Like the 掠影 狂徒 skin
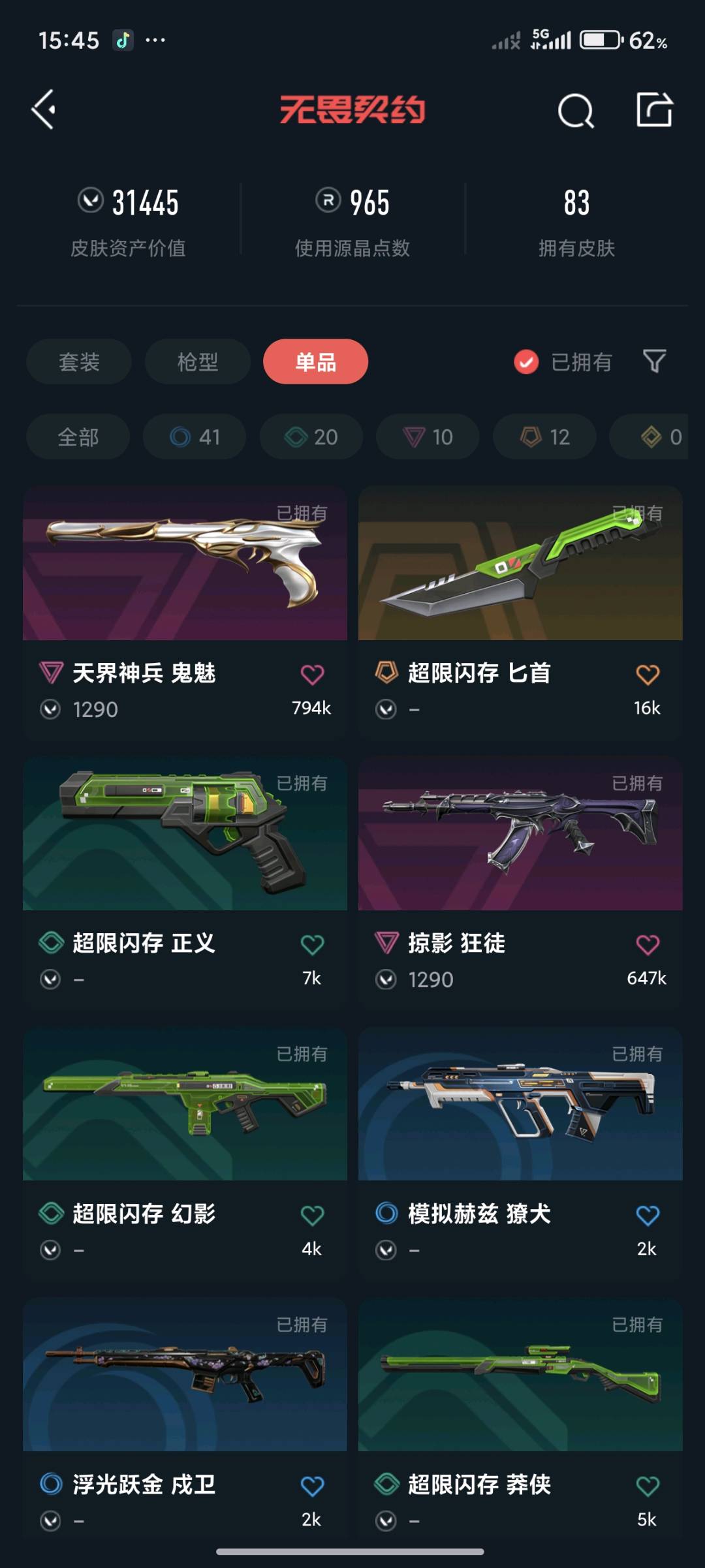Viewport: 705px width, 1568px height. coord(648,944)
